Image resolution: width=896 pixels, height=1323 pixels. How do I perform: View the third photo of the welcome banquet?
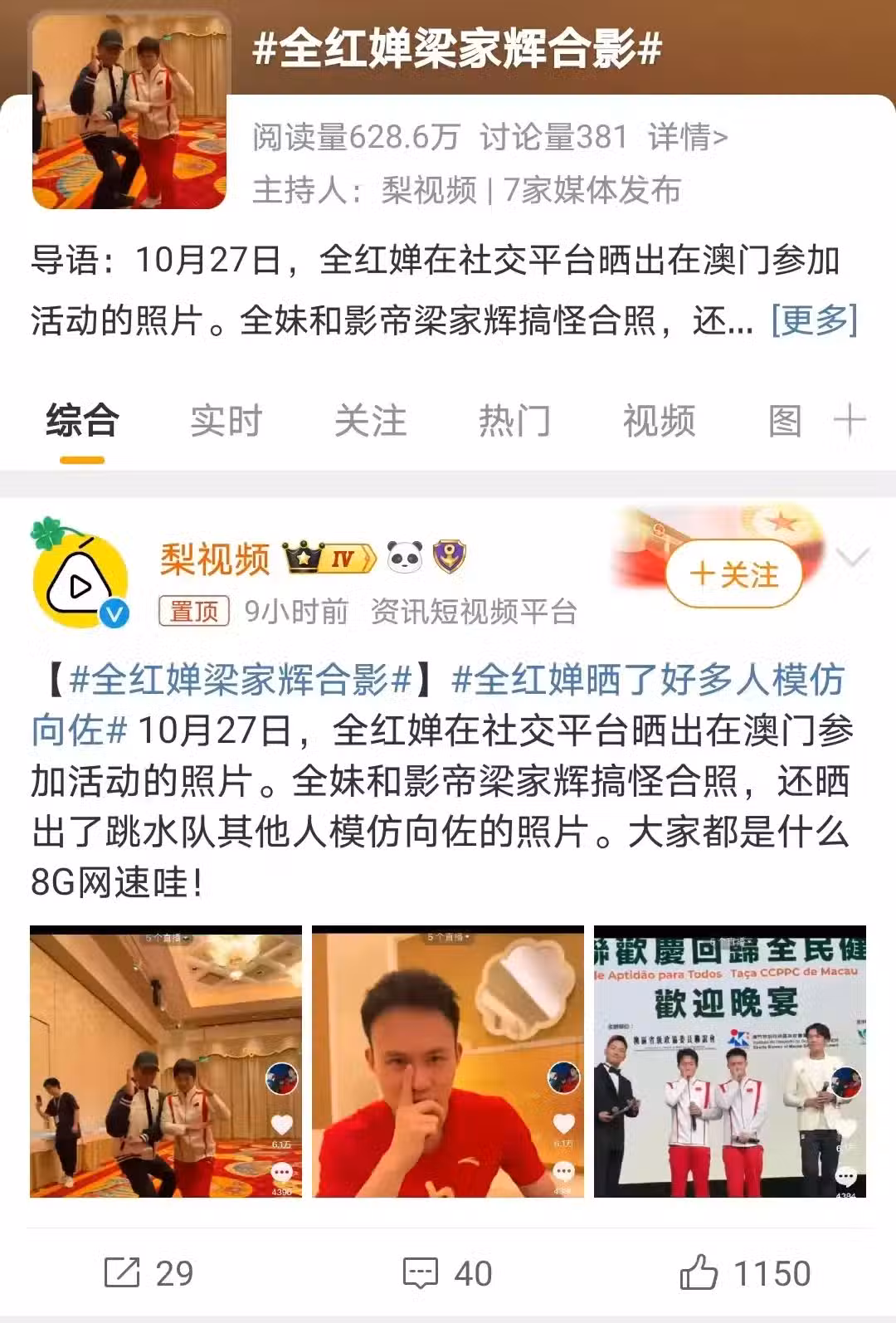point(730,1061)
